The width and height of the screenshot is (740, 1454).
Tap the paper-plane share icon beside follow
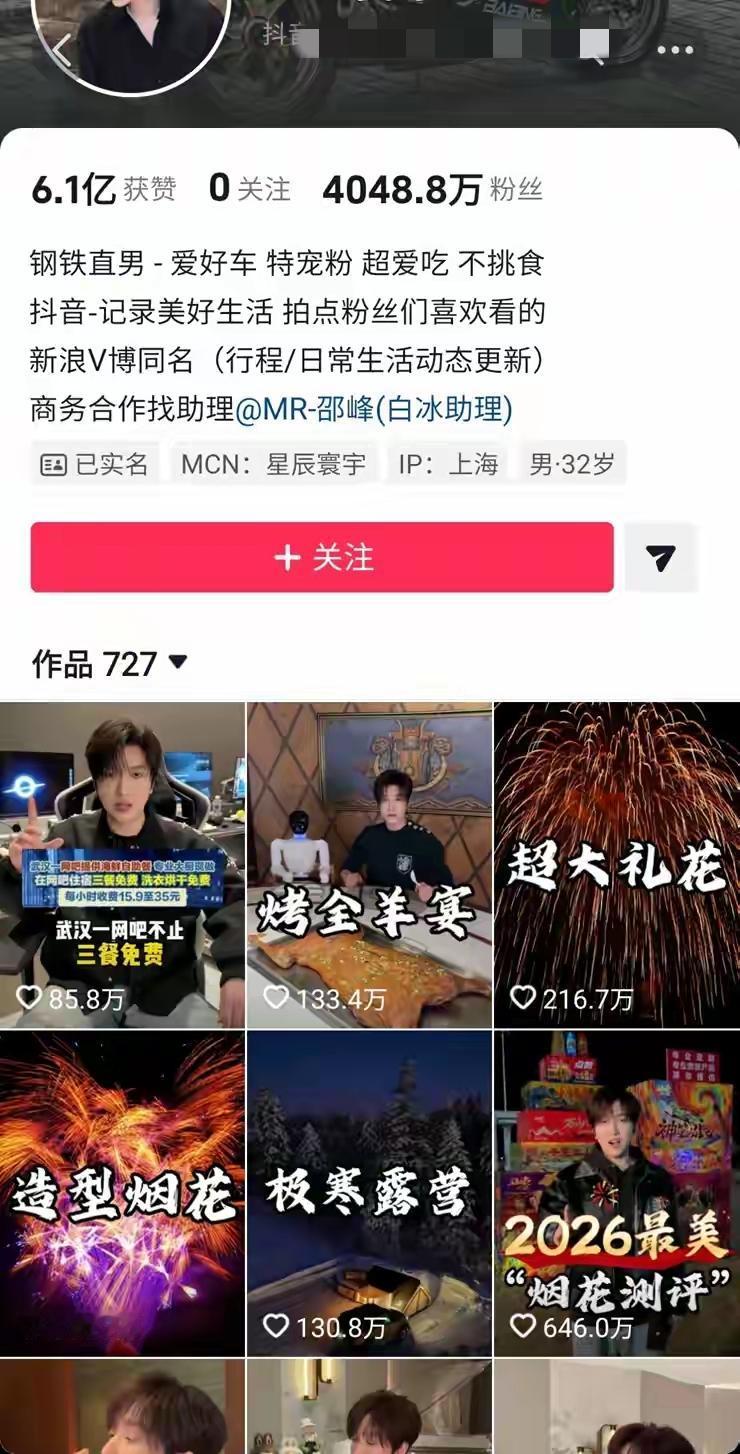tap(662, 558)
